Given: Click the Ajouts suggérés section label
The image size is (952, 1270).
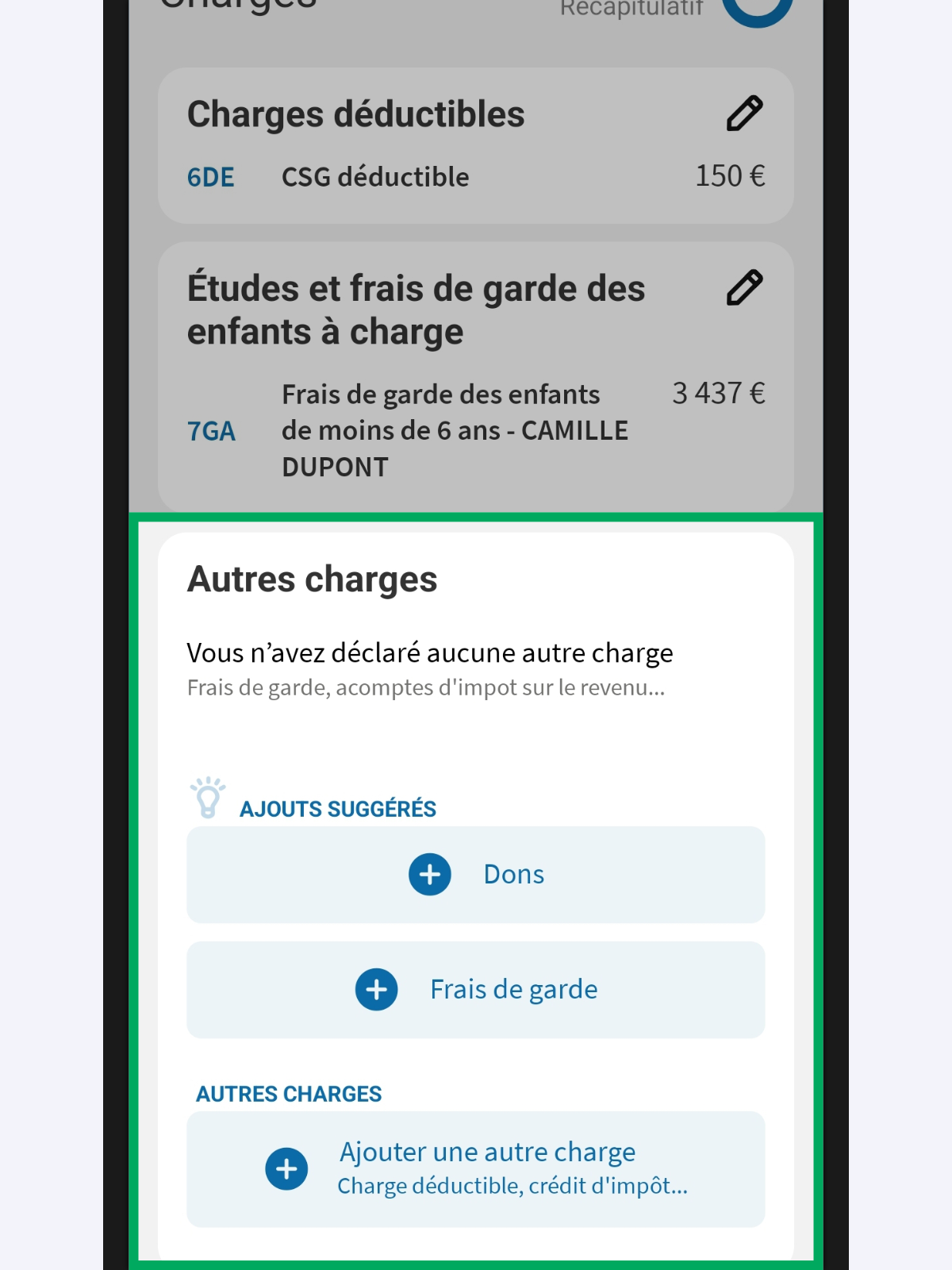Looking at the screenshot, I should point(338,808).
